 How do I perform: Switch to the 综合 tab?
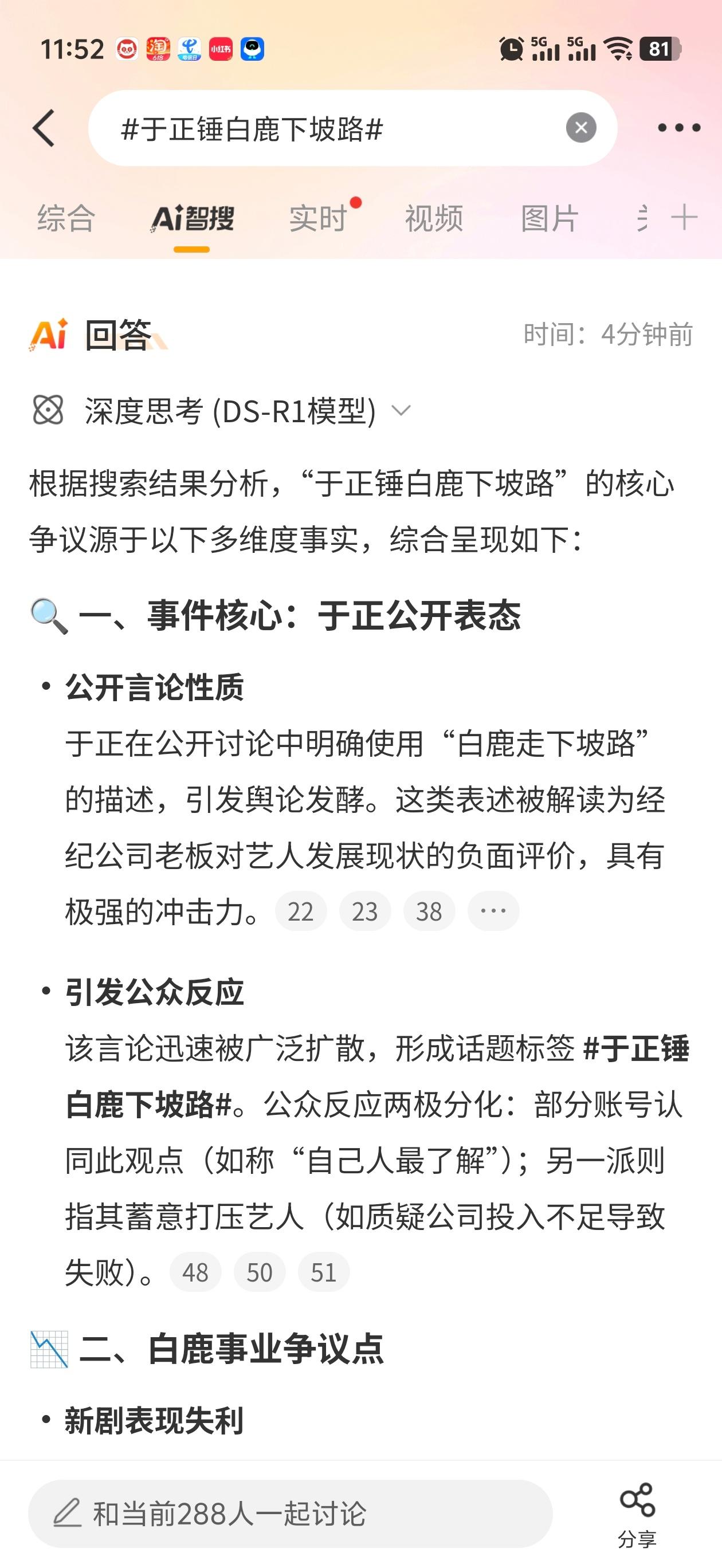click(66, 218)
